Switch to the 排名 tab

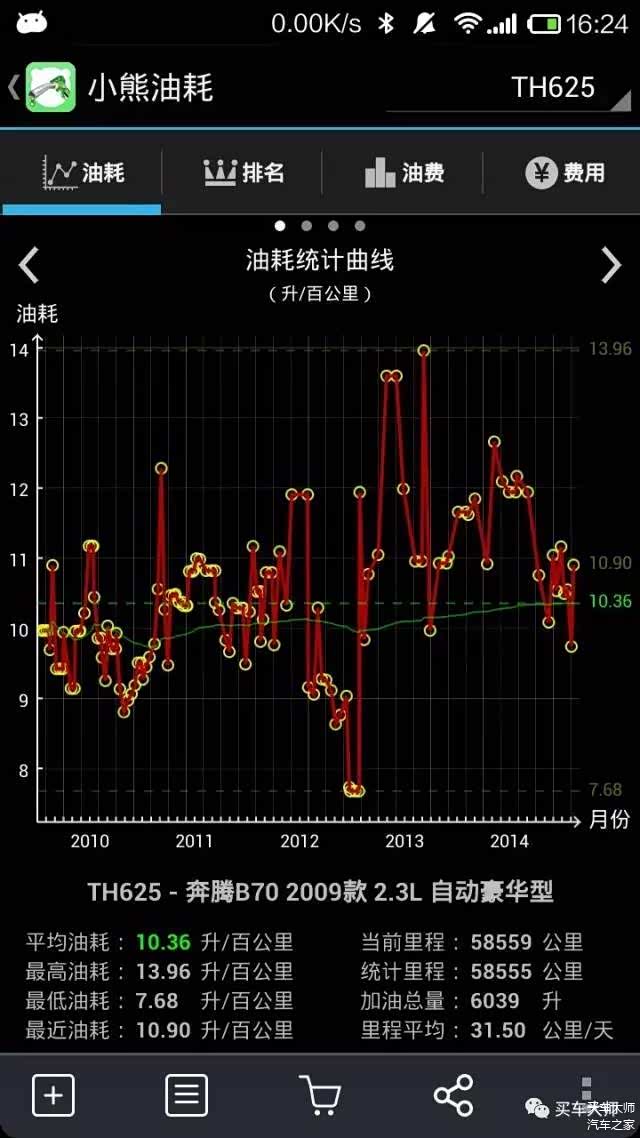click(x=243, y=173)
